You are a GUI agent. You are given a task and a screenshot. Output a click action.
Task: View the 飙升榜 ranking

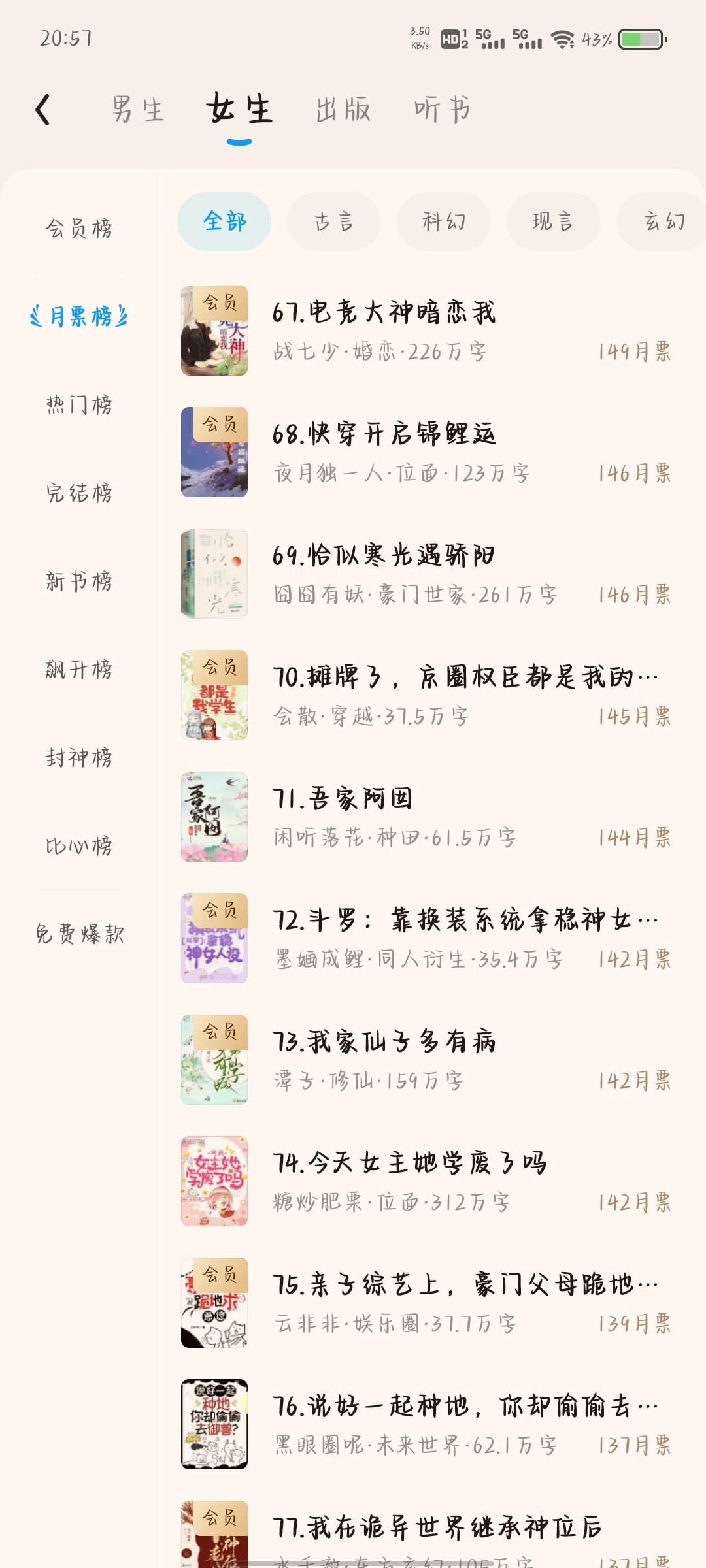pos(78,670)
